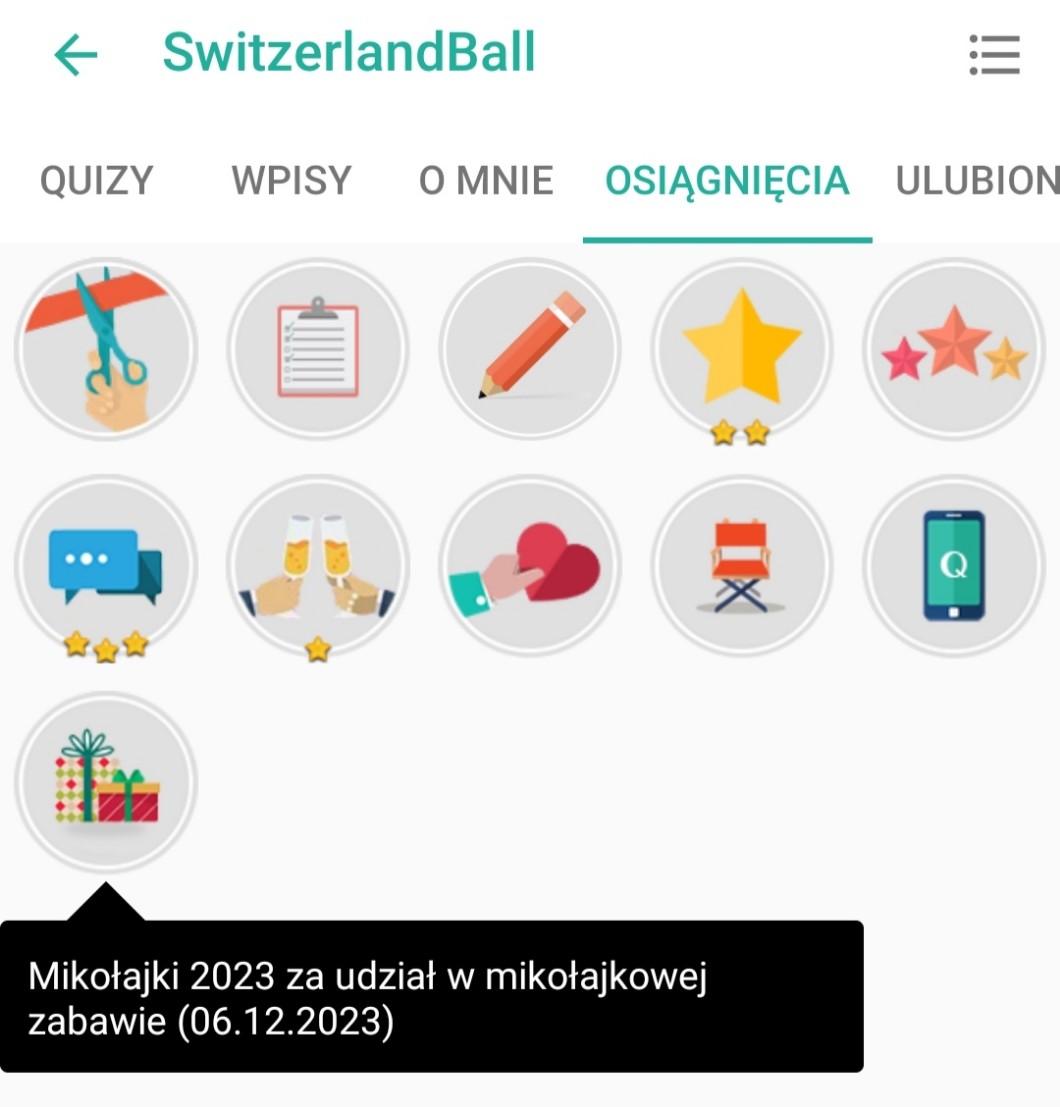The image size is (1060, 1107).
Task: Go back using the top-left arrow
Action: click(x=76, y=54)
